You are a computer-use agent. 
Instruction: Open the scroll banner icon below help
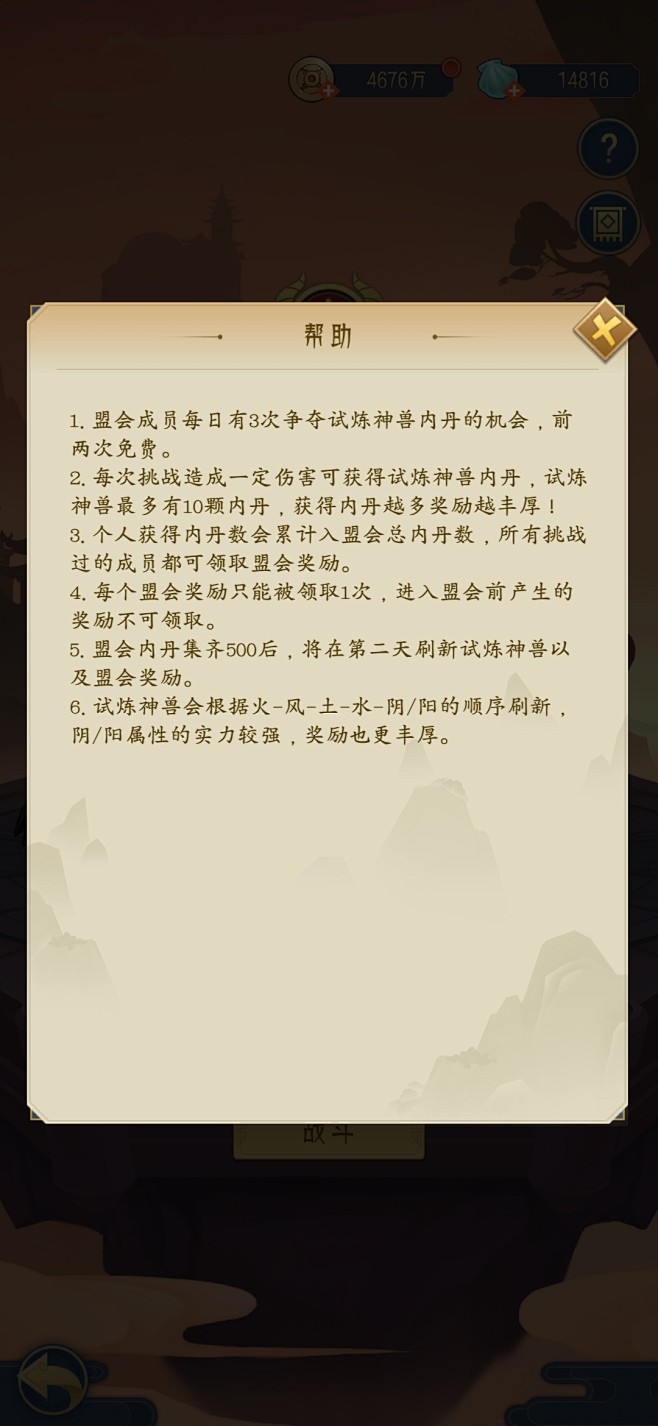pyautogui.click(x=607, y=222)
